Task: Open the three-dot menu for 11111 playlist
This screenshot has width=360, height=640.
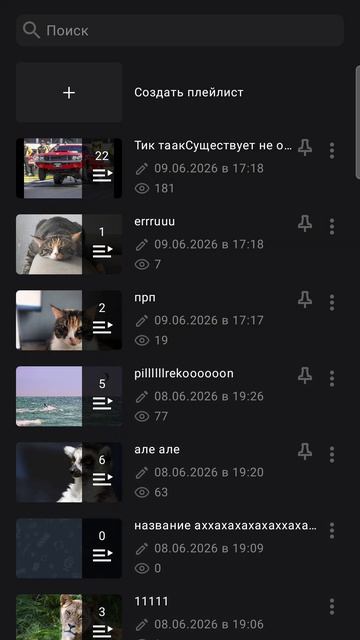Action: 332,606
